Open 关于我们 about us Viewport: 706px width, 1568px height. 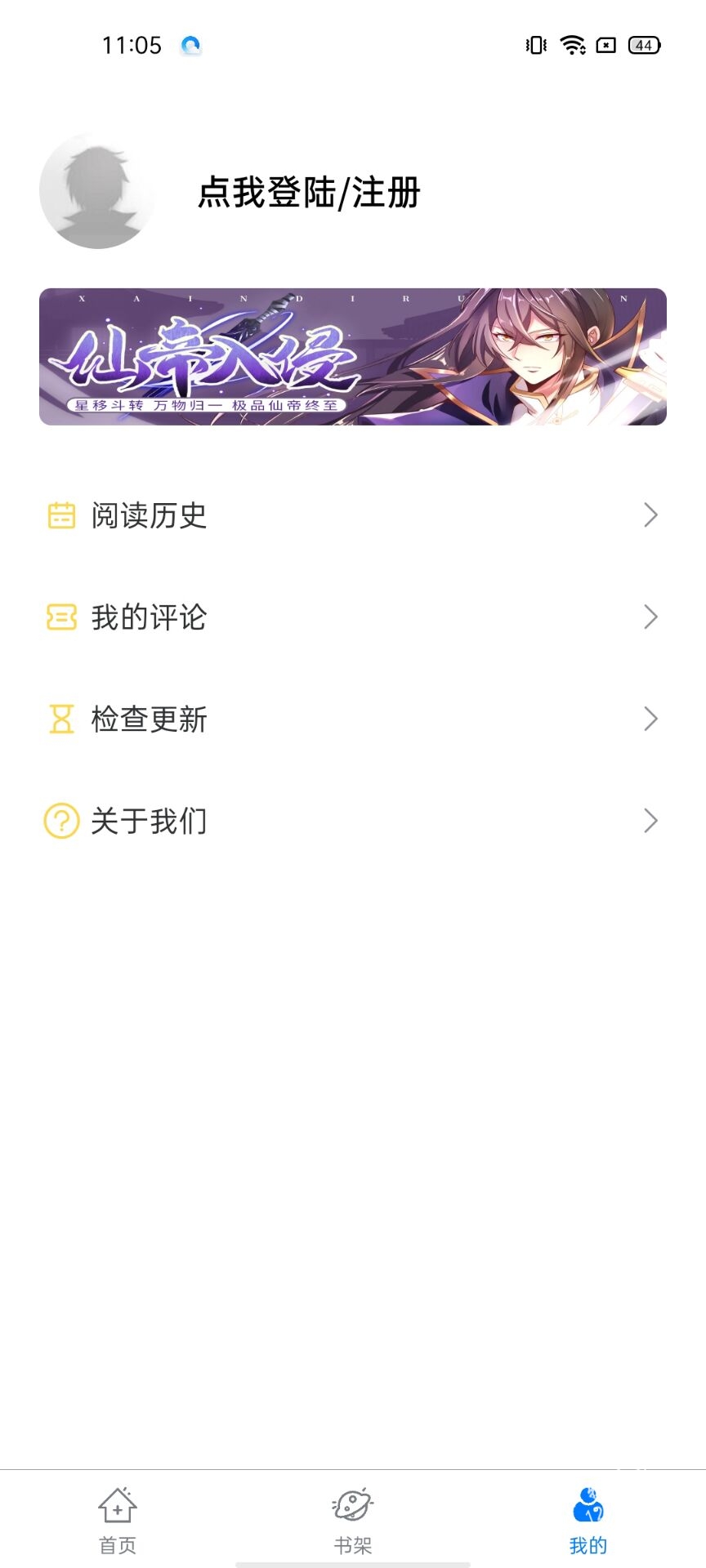coord(353,822)
